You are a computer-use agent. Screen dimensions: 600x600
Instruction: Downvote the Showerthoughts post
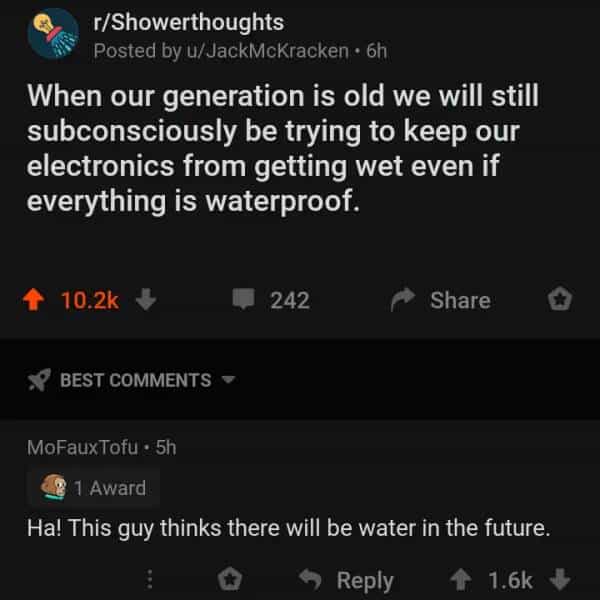coord(143,300)
